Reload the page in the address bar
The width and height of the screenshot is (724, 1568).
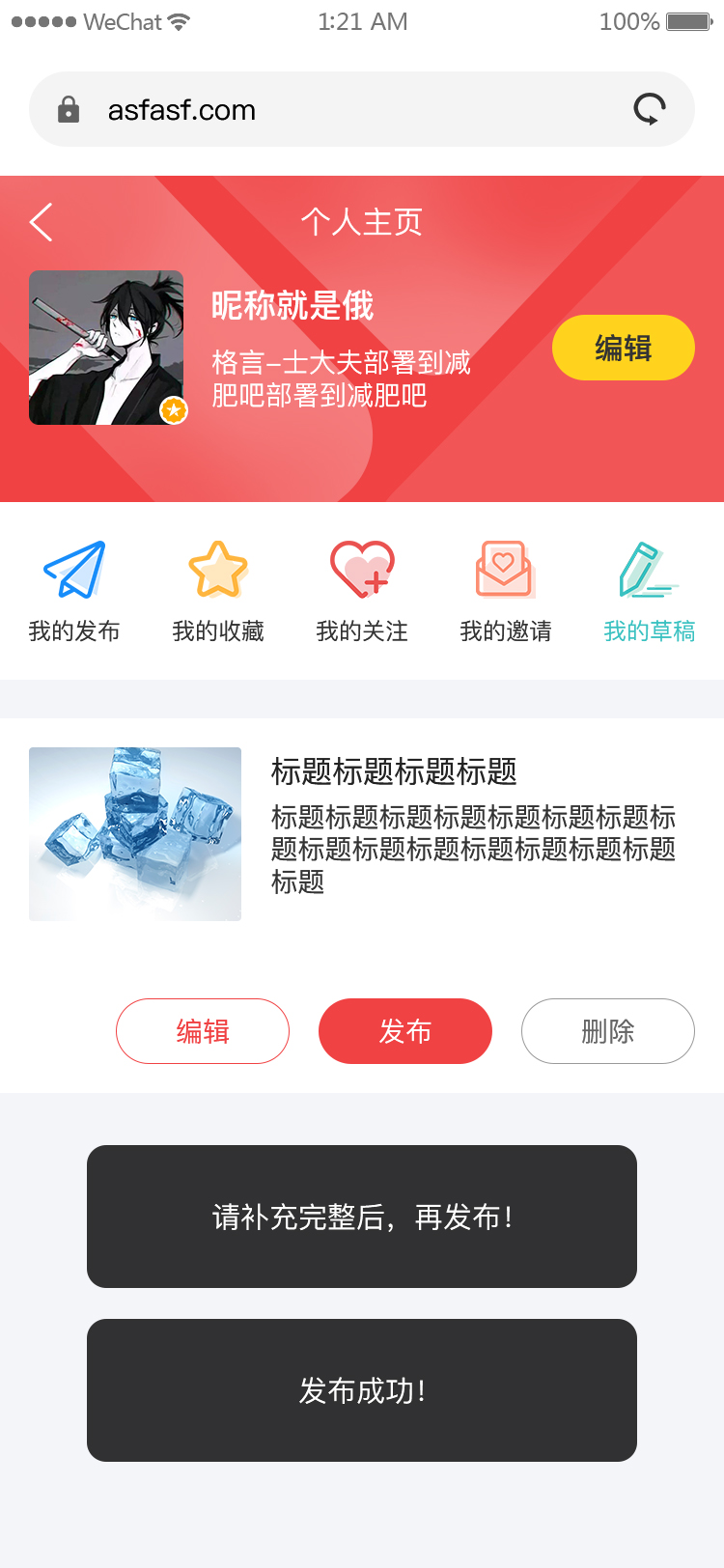click(x=649, y=109)
